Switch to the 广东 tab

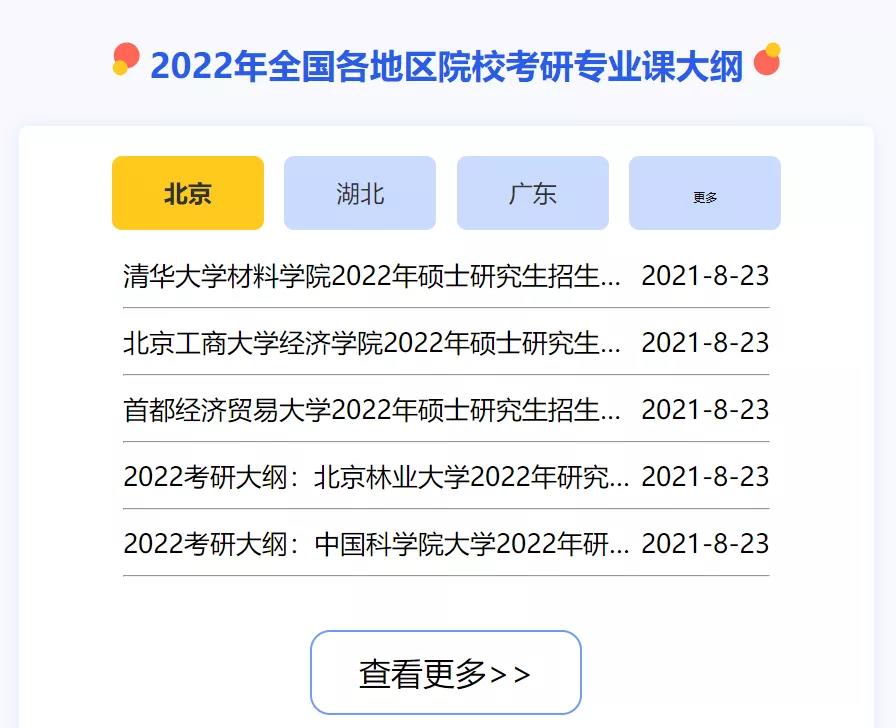tap(532, 193)
